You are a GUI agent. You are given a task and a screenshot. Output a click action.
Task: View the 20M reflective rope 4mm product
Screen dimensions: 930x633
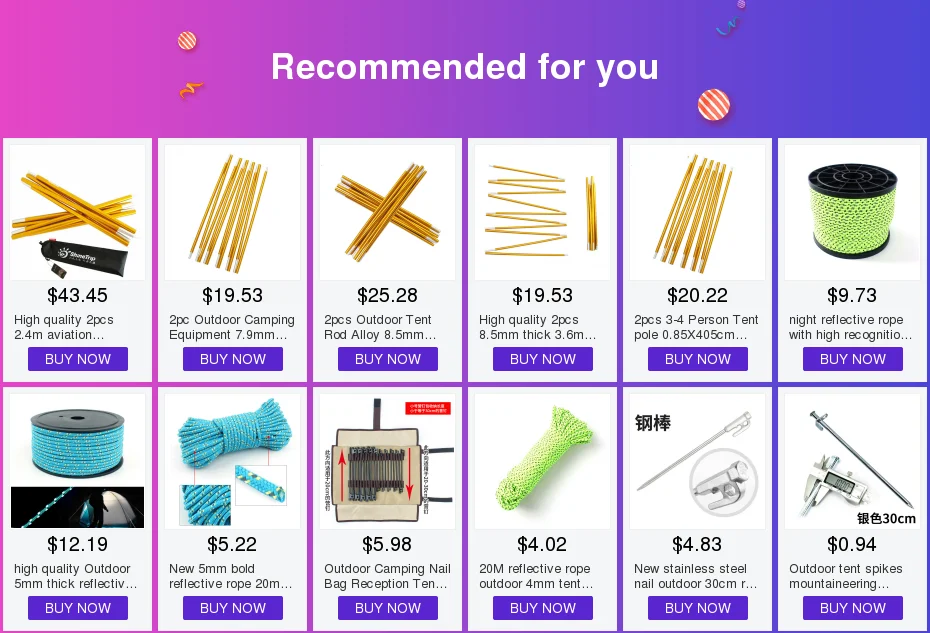(542, 509)
